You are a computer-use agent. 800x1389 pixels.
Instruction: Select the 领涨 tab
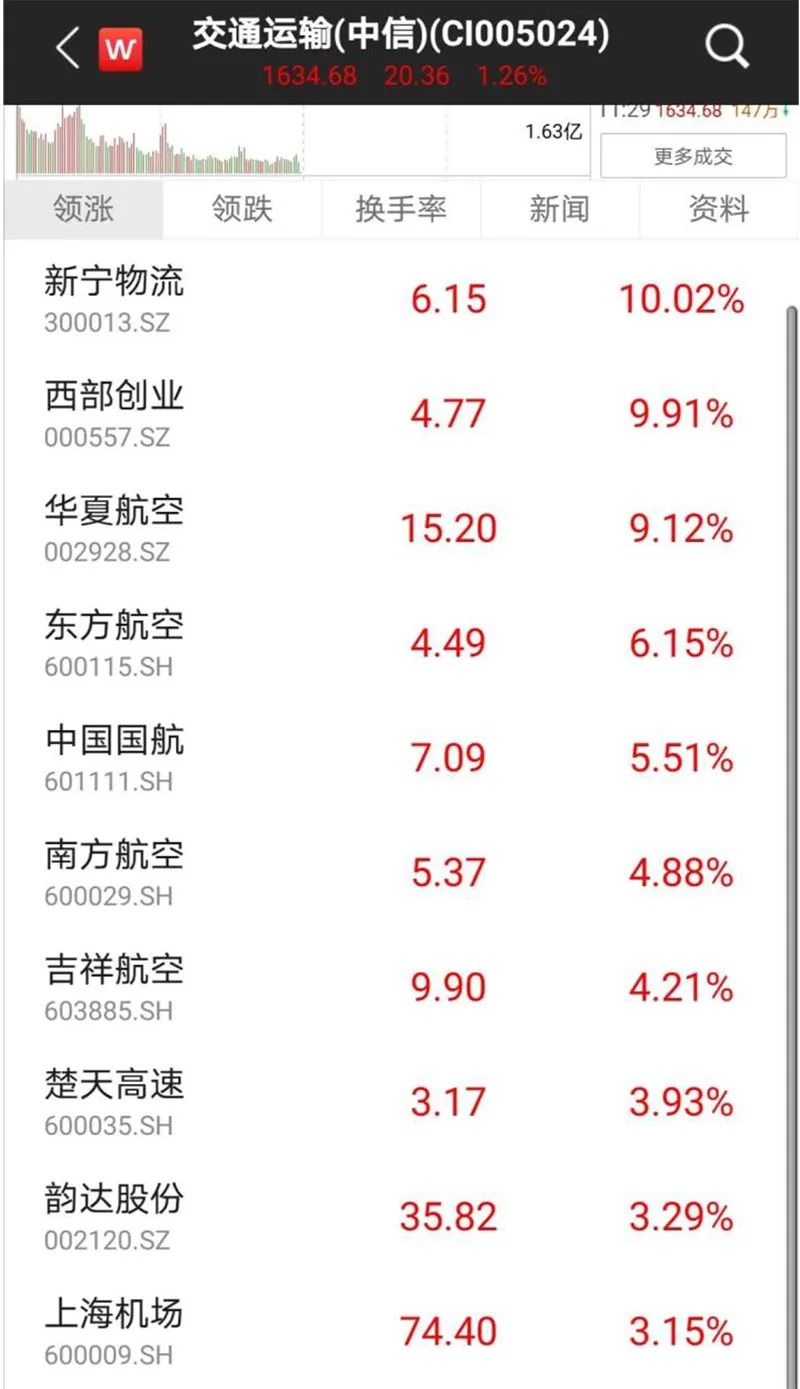[84, 210]
